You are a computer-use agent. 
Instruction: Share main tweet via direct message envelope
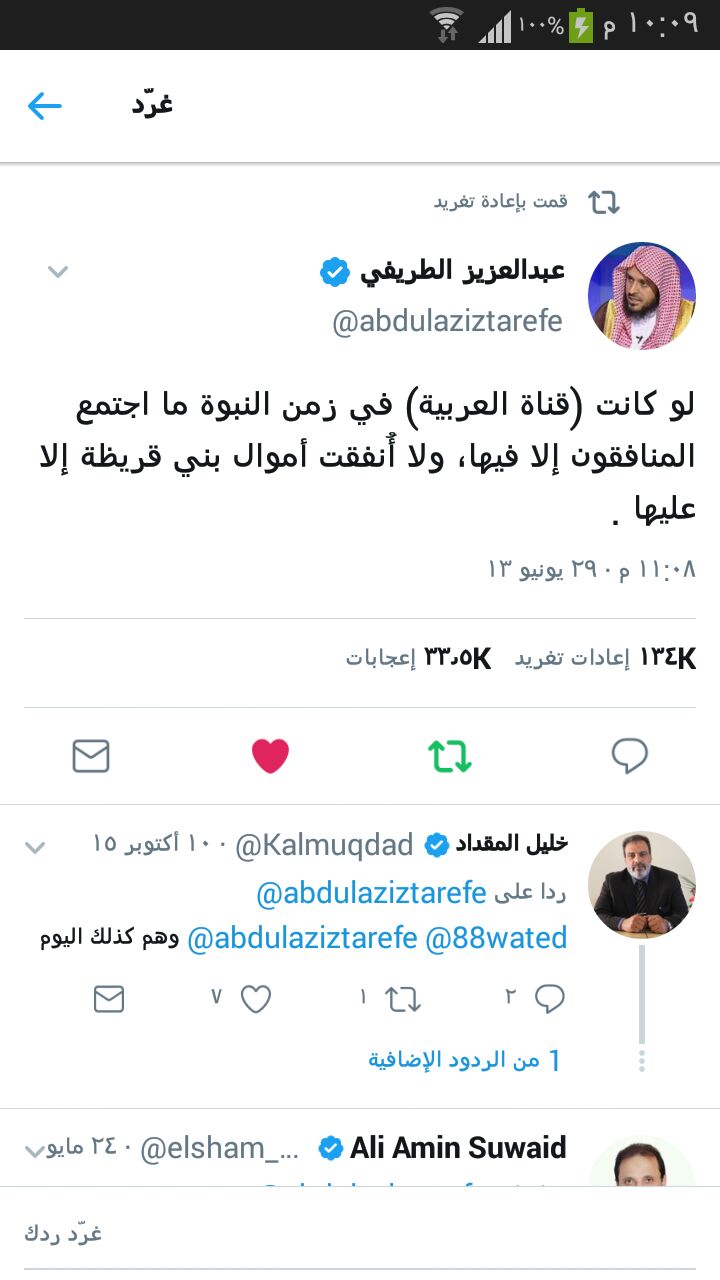click(x=91, y=757)
